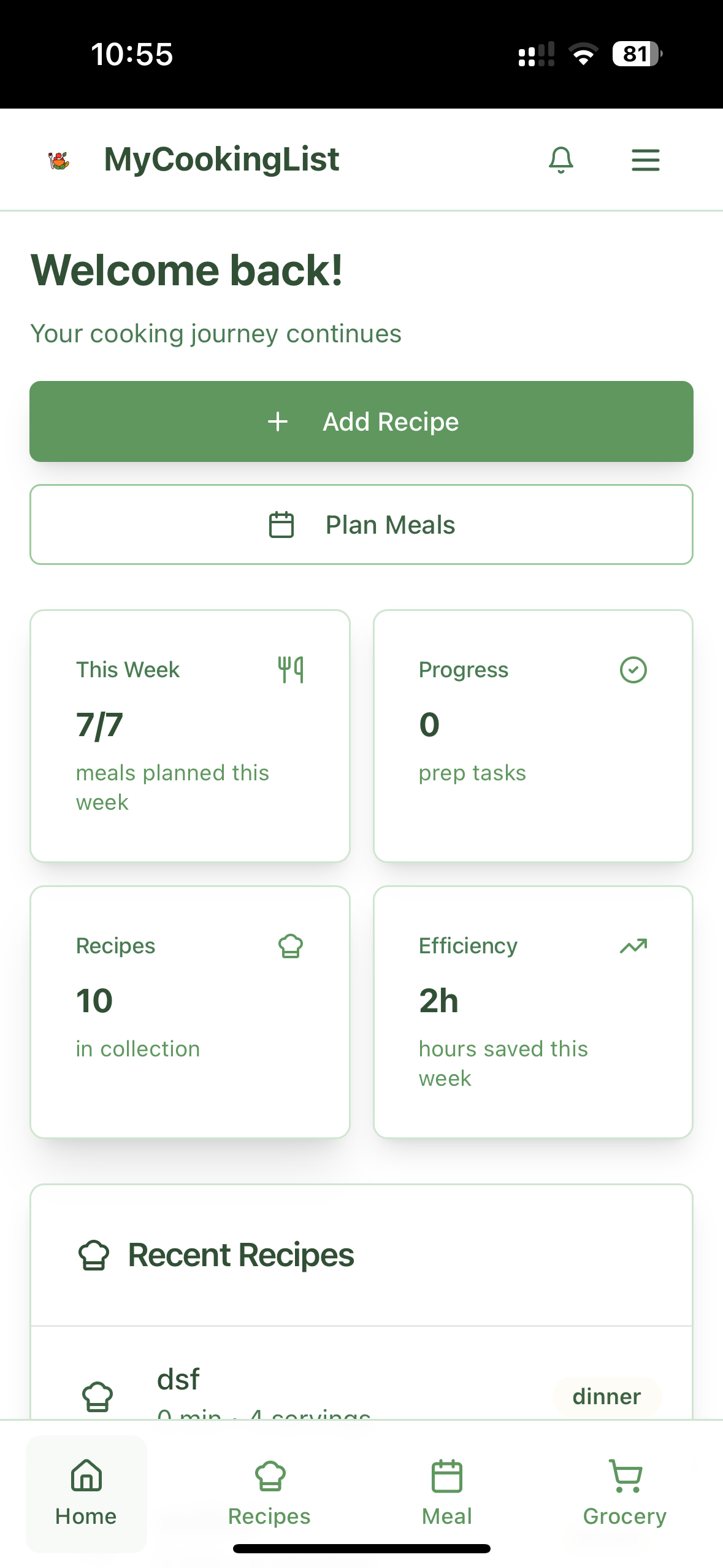Click the check circle icon on Progress card
The height and width of the screenshot is (1568, 723).
pos(633,669)
